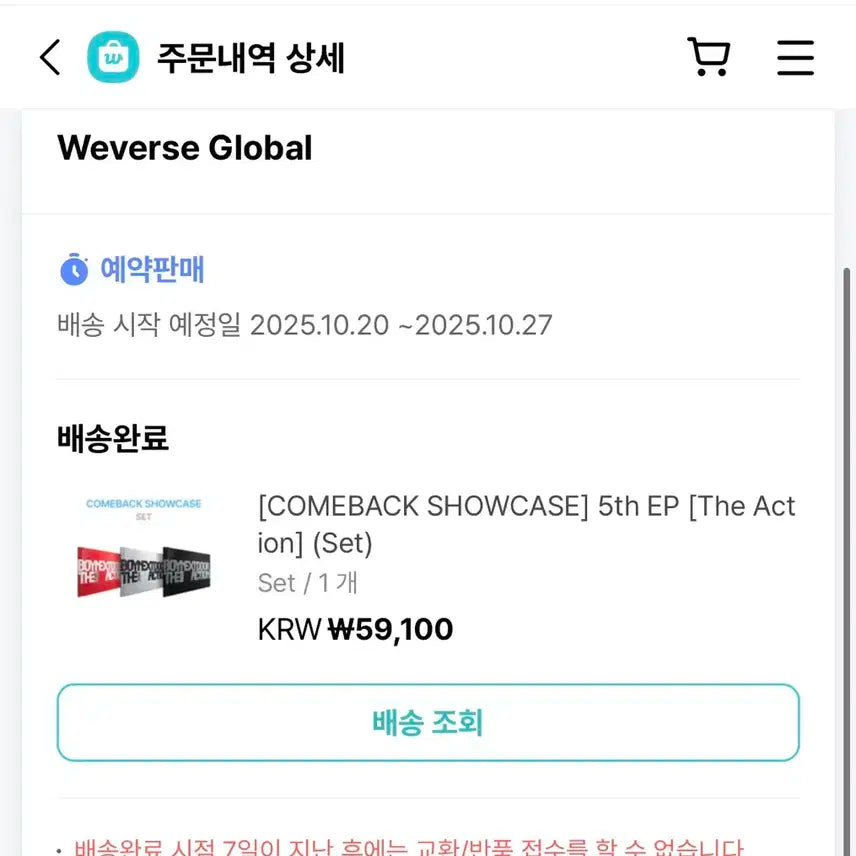Open the 5th EP The Action product title
The height and width of the screenshot is (856, 856).
tap(526, 524)
